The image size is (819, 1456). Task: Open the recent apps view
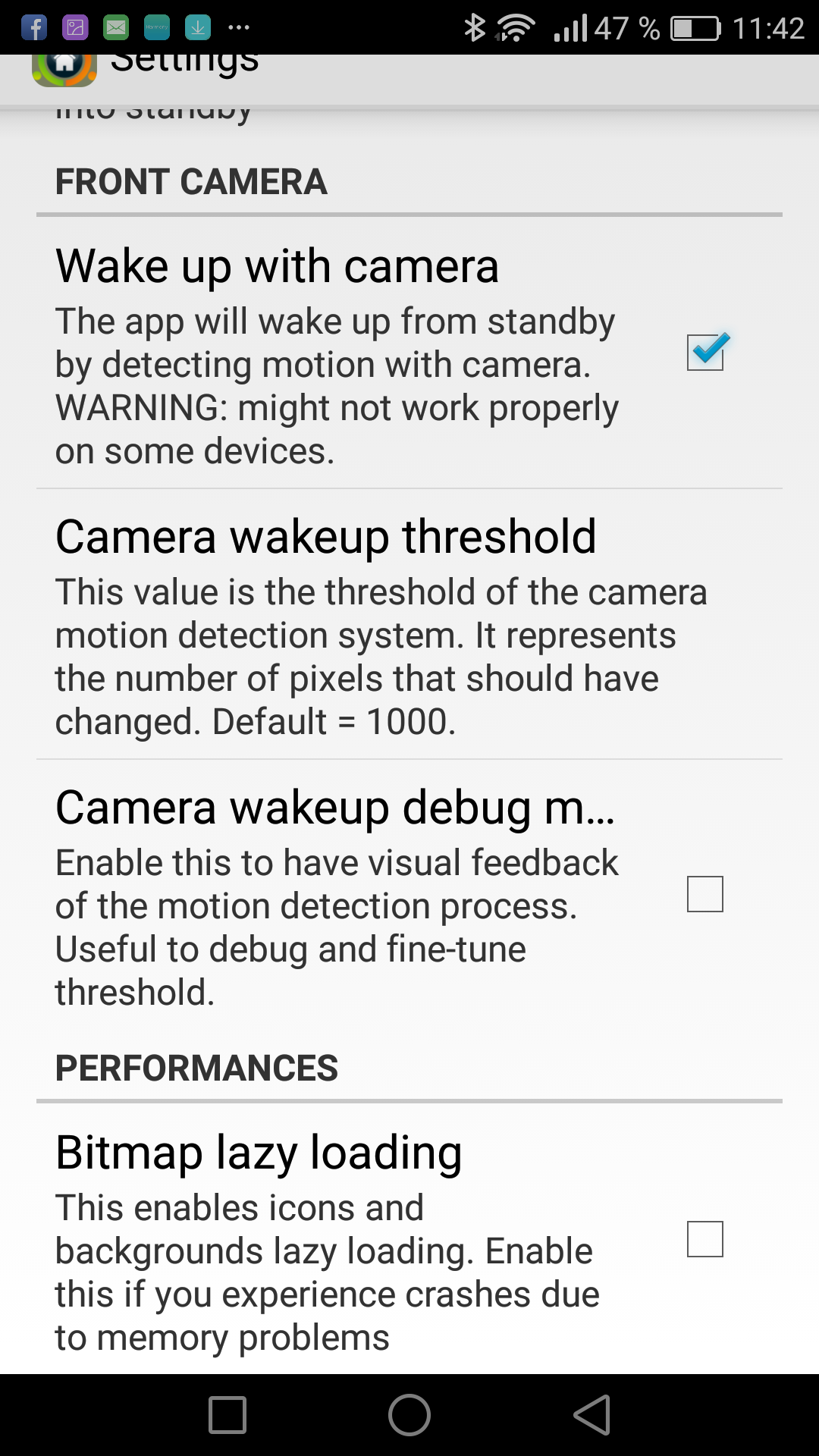227,1415
